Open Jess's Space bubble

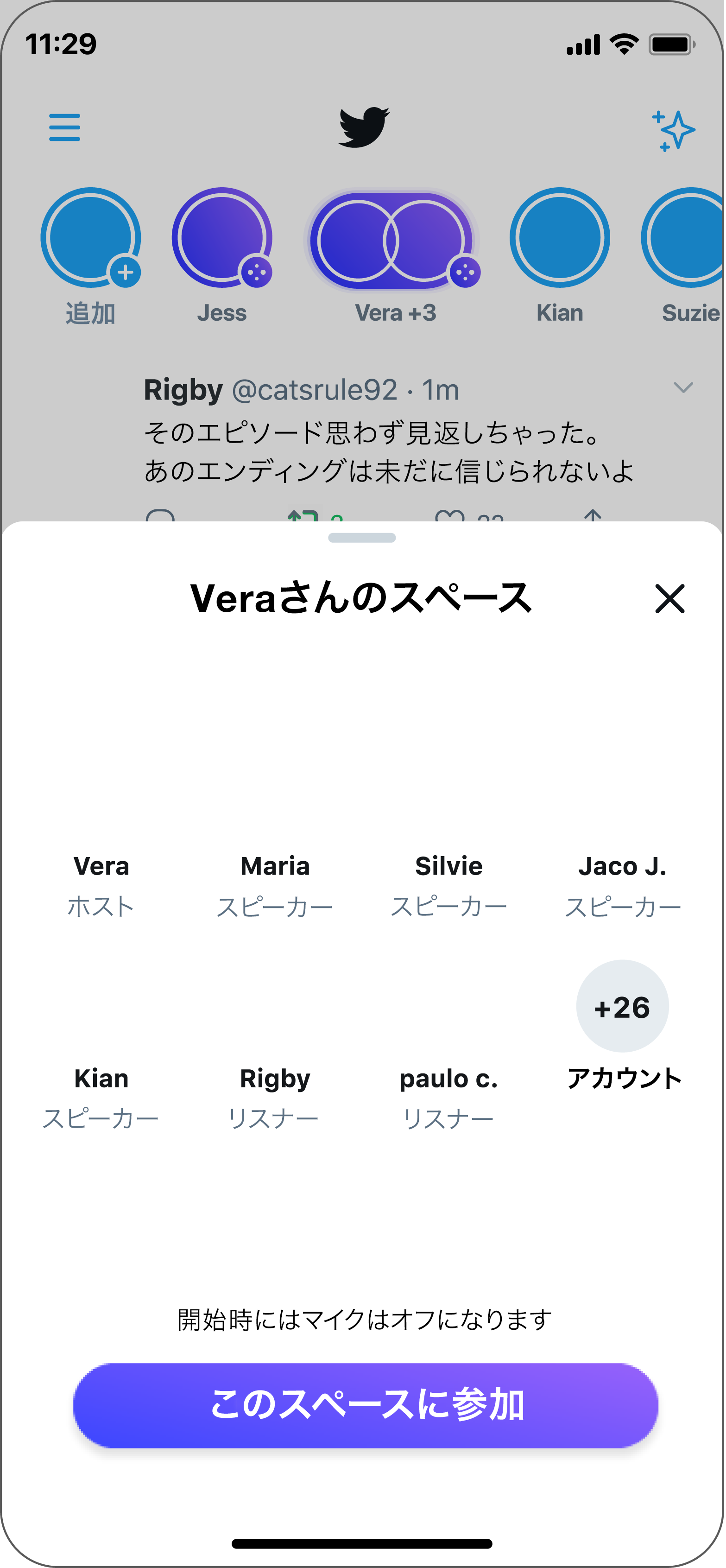point(221,238)
